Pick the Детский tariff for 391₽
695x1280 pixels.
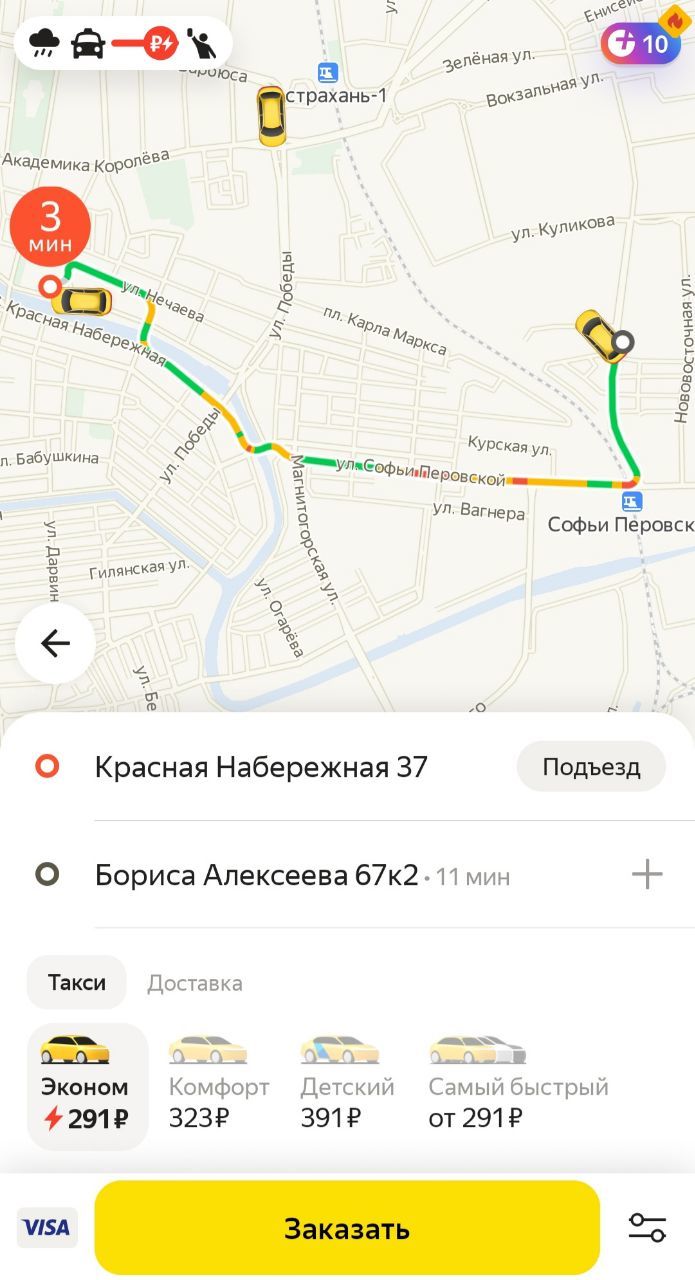tap(347, 1085)
